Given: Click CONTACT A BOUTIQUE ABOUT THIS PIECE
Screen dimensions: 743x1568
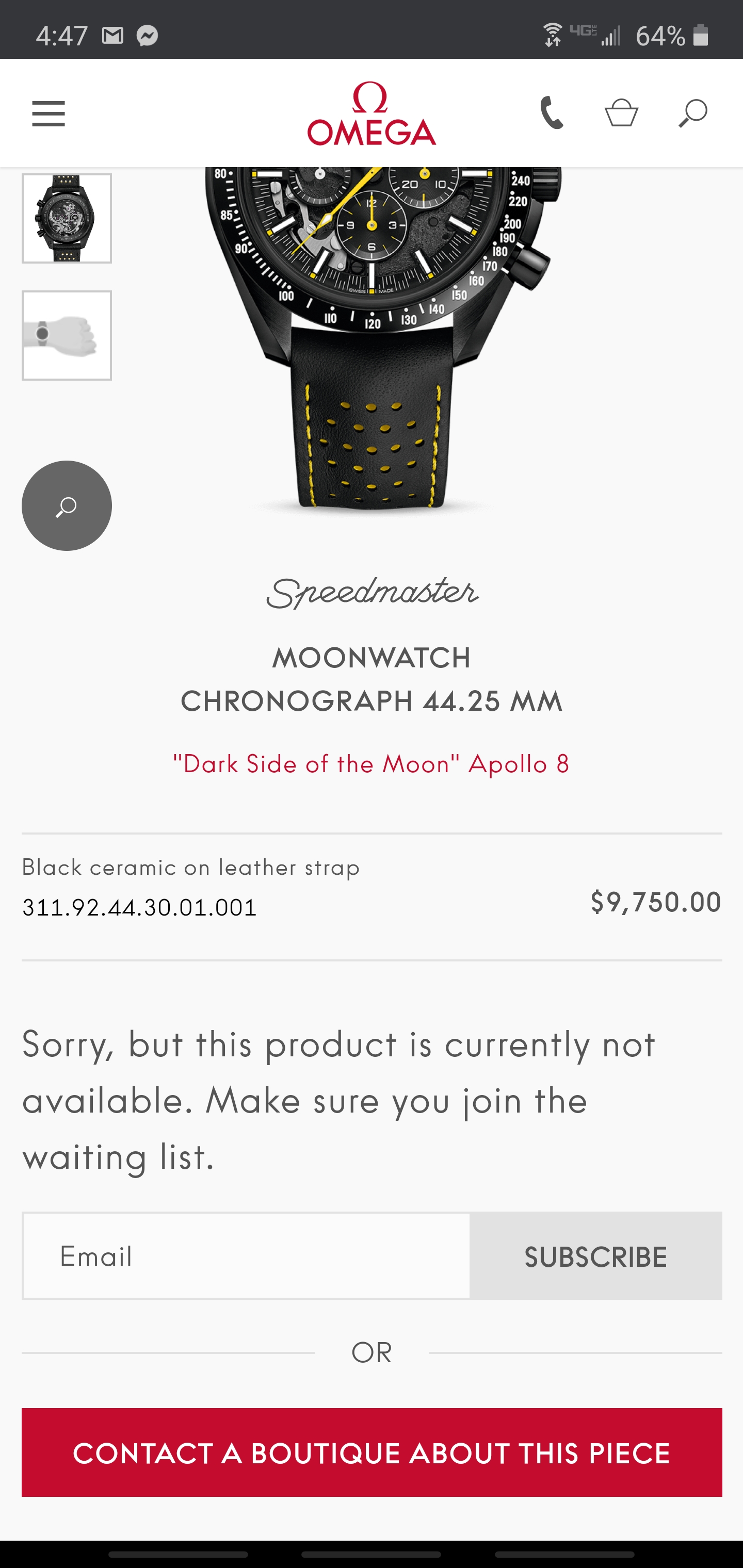Looking at the screenshot, I should (x=372, y=1452).
